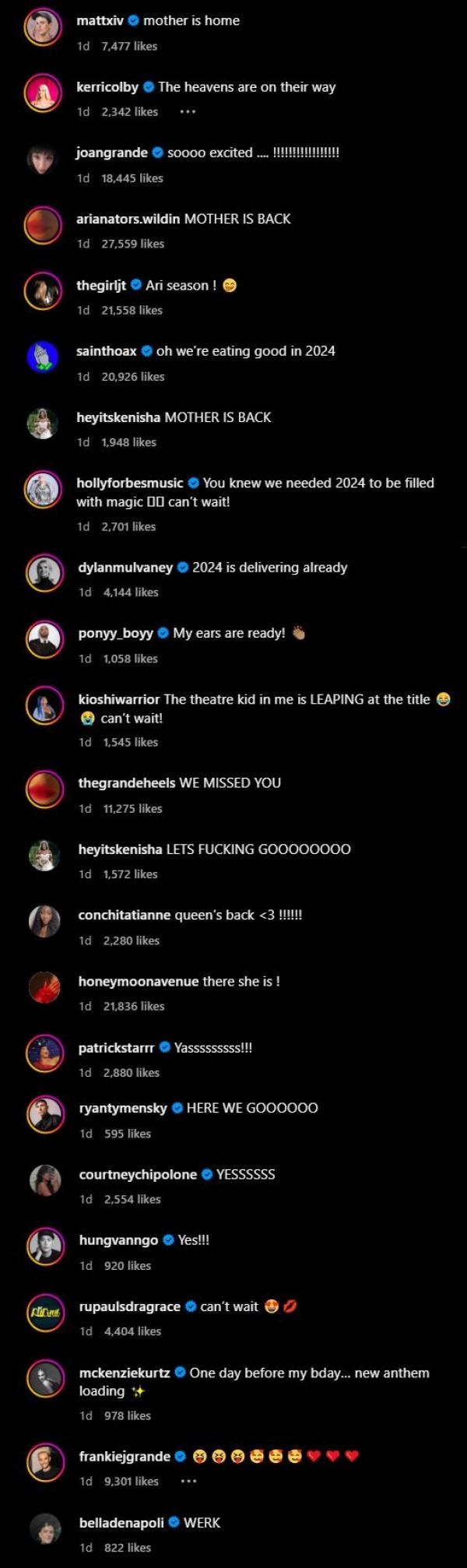Open kioshiwarrior's profile

(x=118, y=699)
